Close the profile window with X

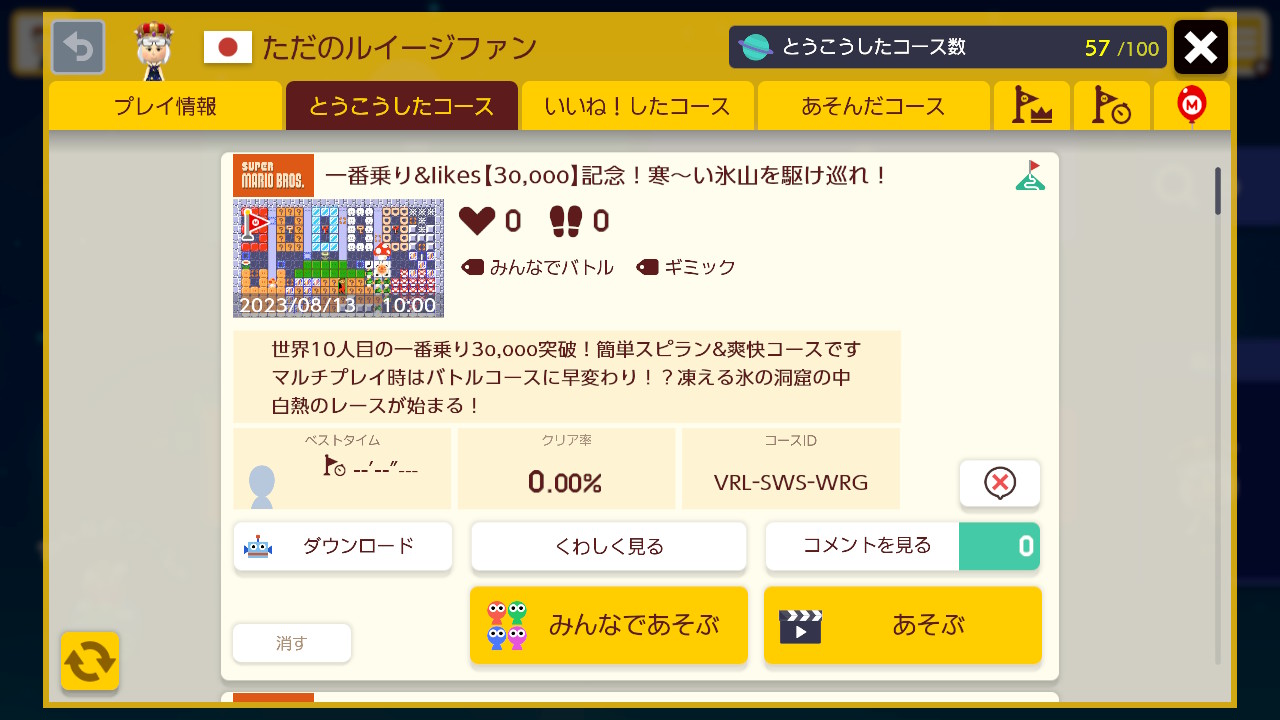[x=1200, y=47]
